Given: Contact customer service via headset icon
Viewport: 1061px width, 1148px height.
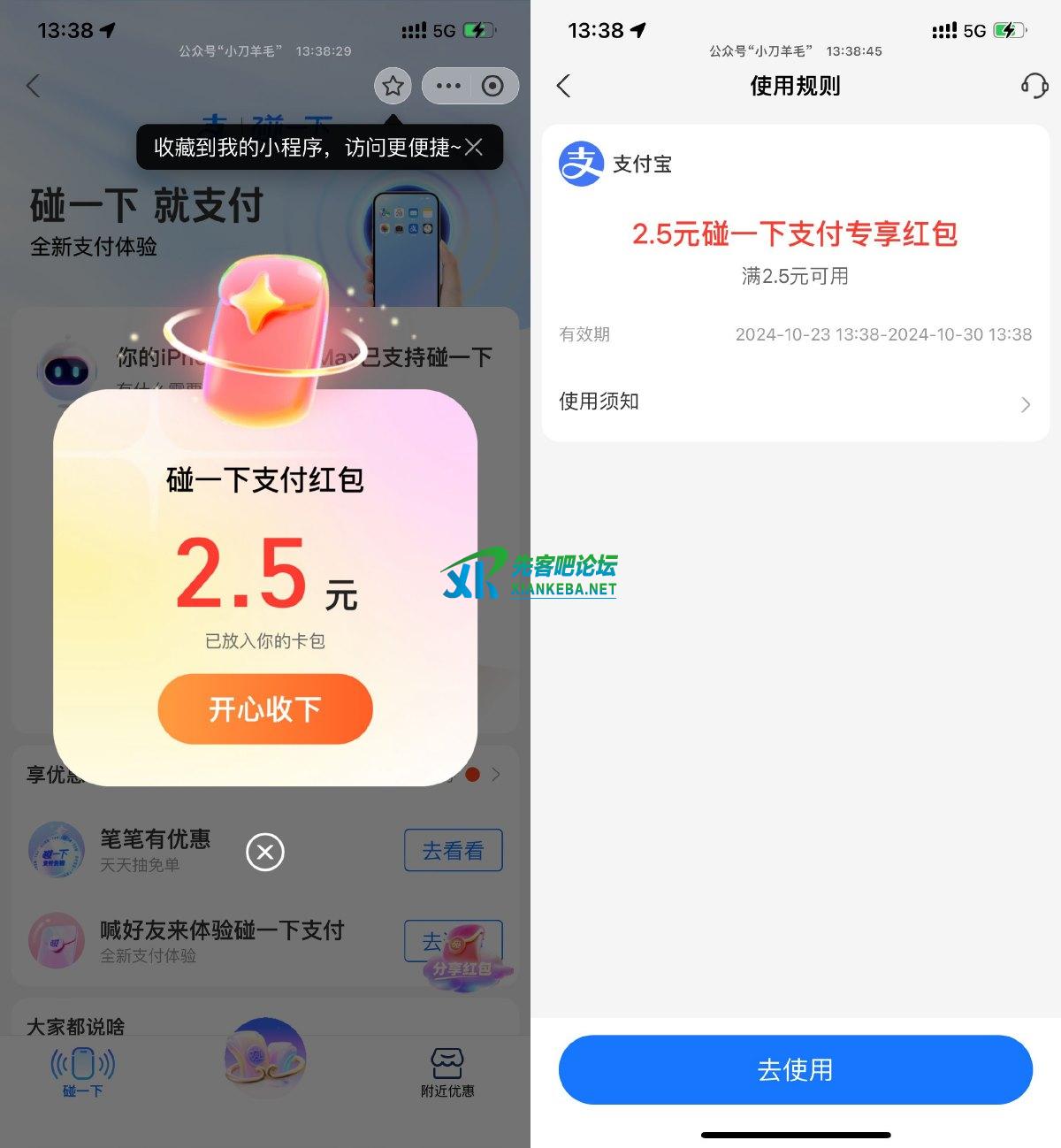Looking at the screenshot, I should pos(1034,86).
